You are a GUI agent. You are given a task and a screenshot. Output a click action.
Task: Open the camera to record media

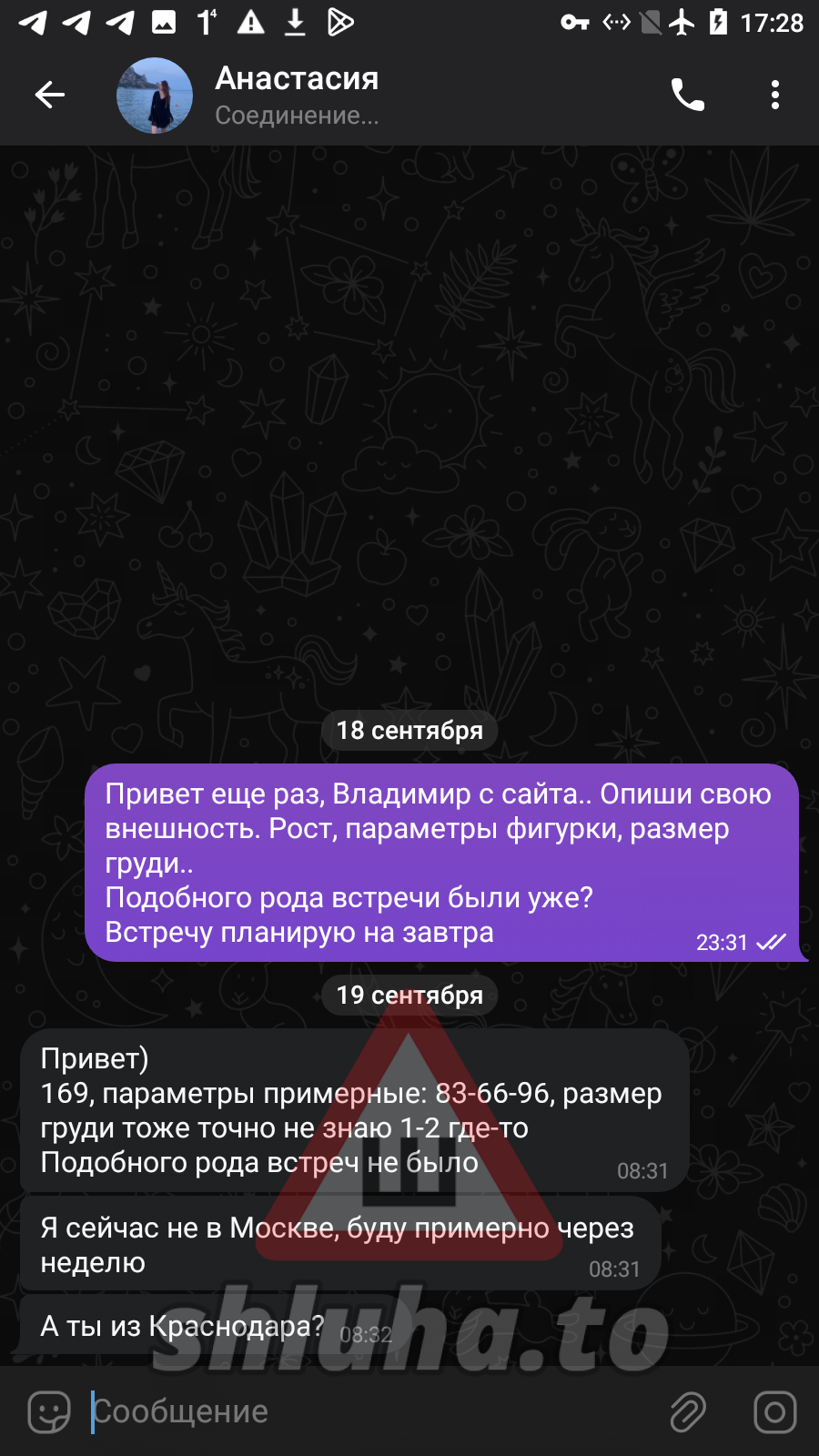tap(774, 1411)
